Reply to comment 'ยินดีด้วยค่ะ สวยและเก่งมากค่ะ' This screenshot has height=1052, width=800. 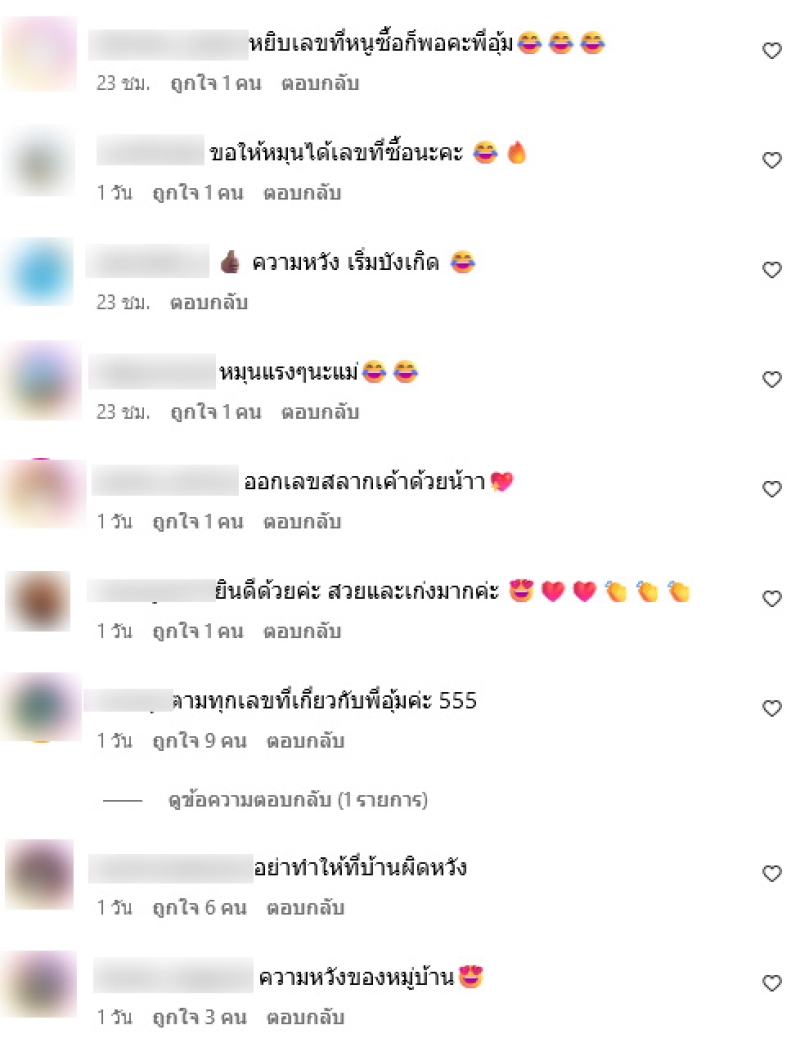(302, 631)
